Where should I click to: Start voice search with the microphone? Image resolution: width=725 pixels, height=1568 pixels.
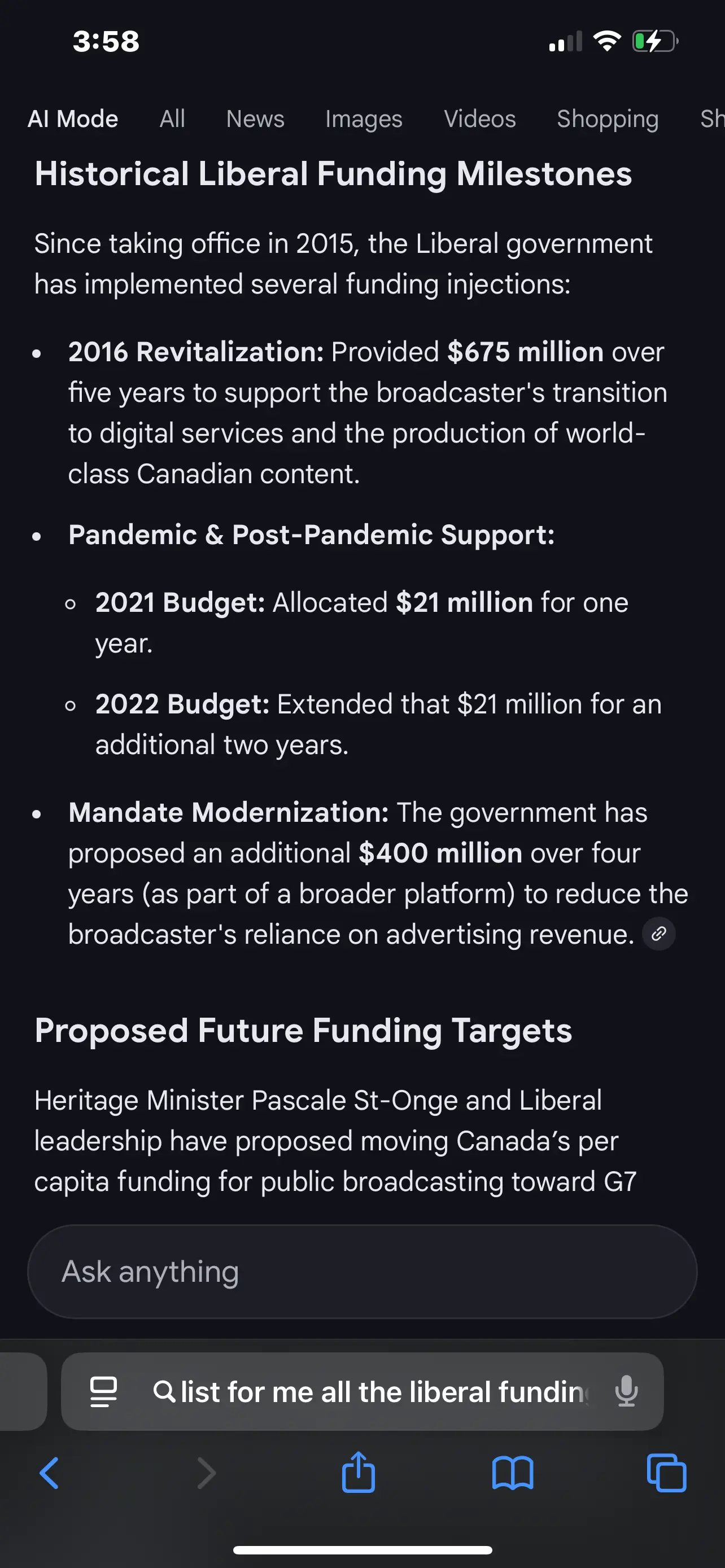[626, 1391]
